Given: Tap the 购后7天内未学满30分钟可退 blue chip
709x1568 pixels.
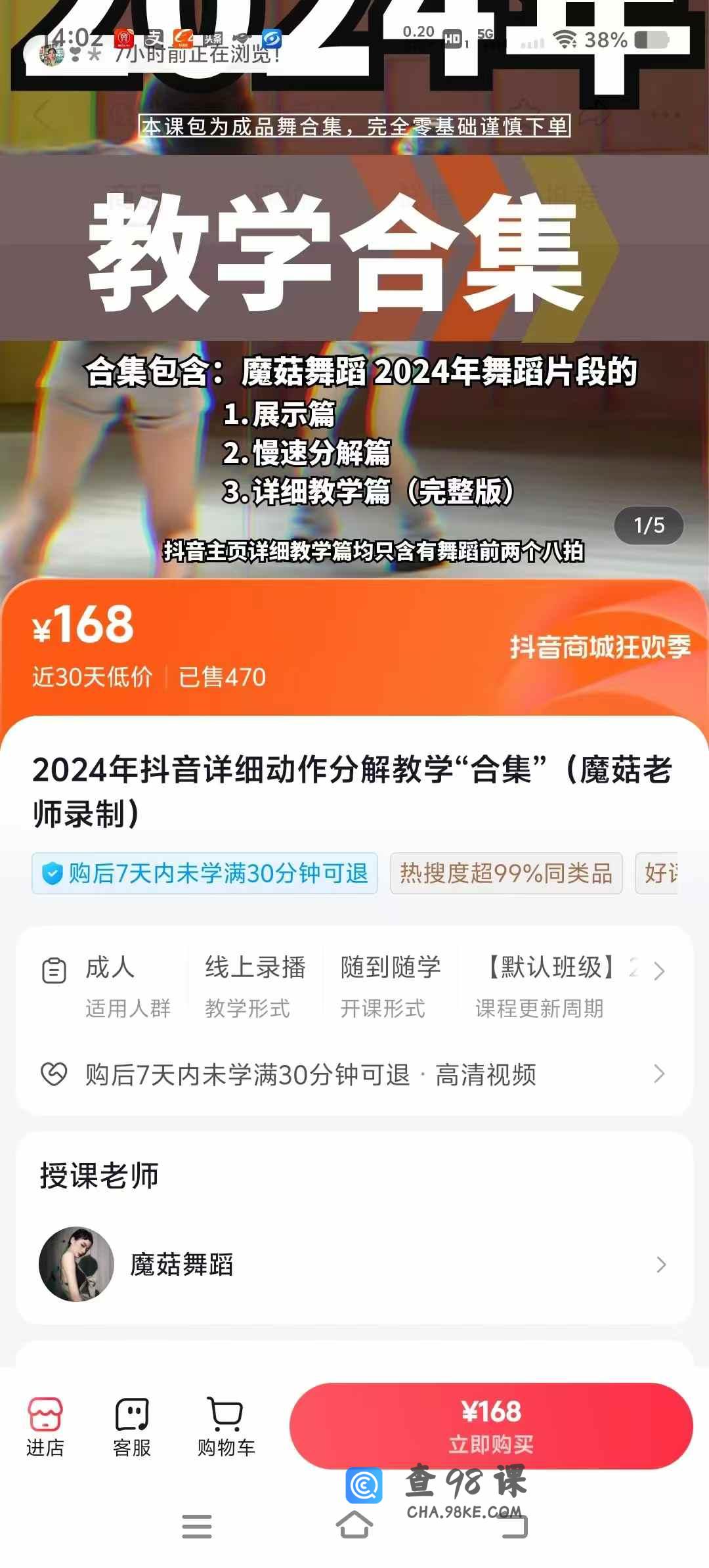Looking at the screenshot, I should point(205,873).
